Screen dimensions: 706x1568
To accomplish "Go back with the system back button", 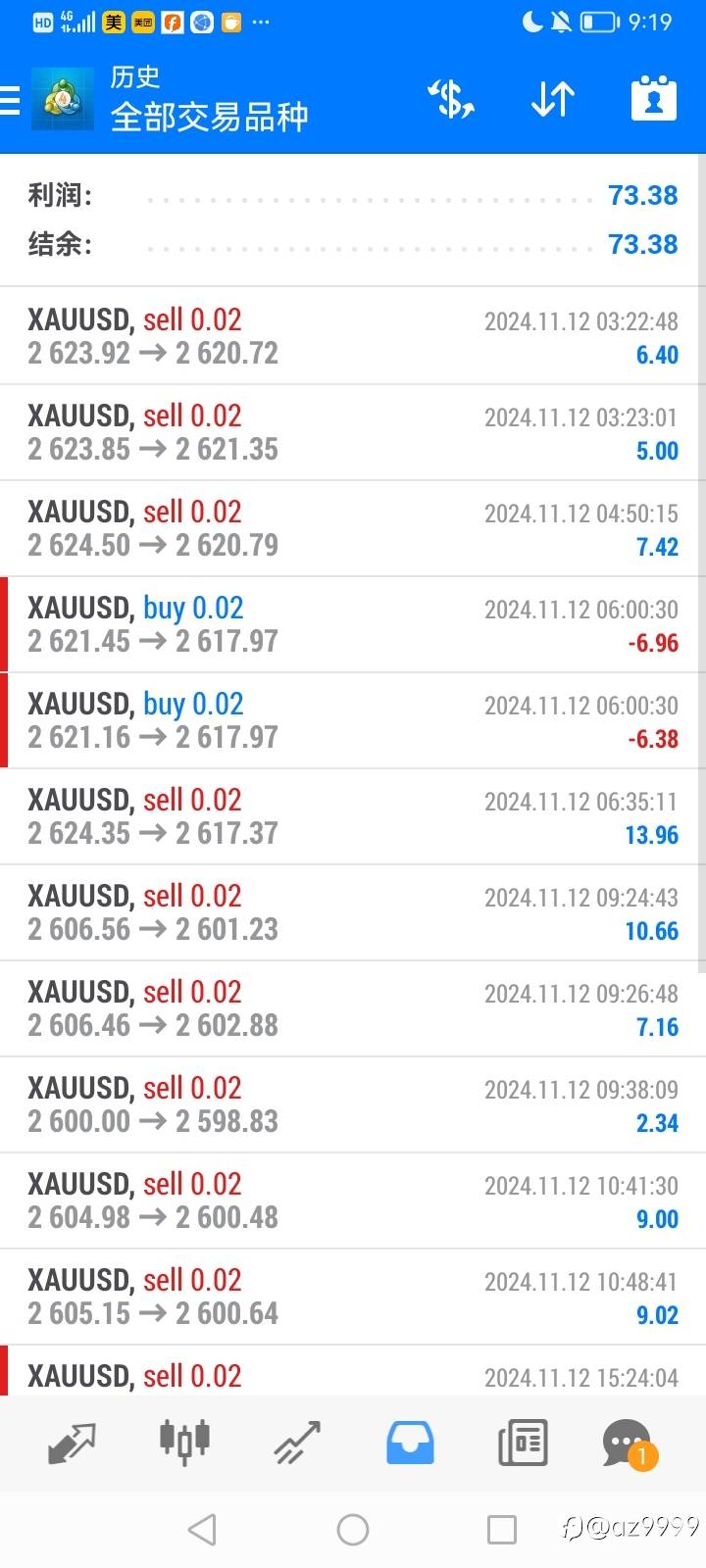I will (202, 1529).
